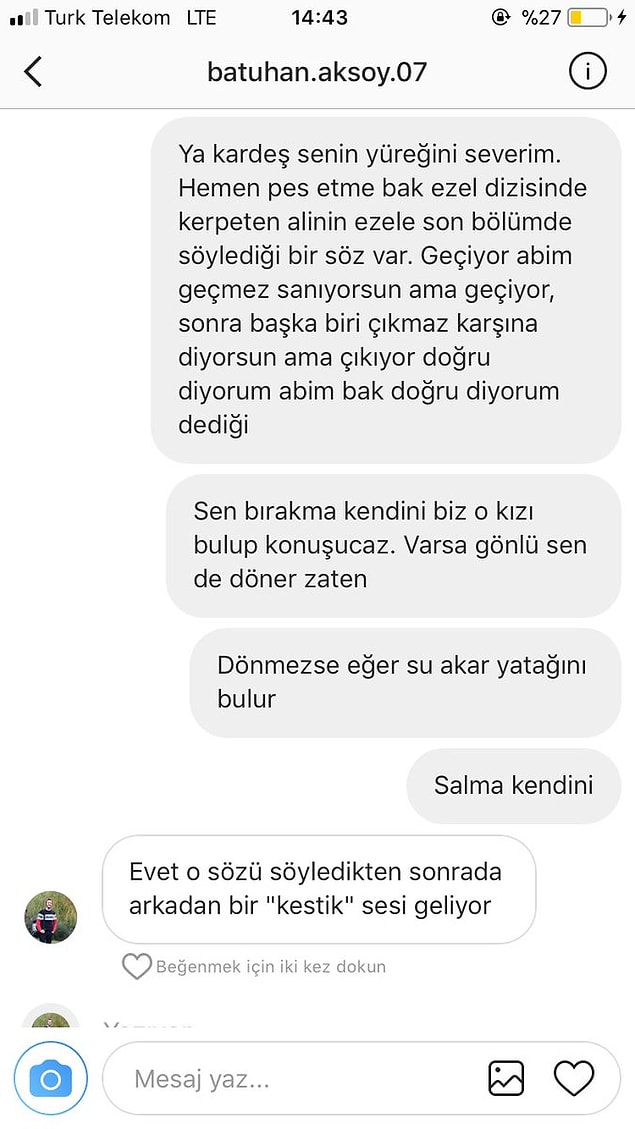This screenshot has height=1129, width=635.
Task: Open the camera to send a photo
Action: point(51,1079)
